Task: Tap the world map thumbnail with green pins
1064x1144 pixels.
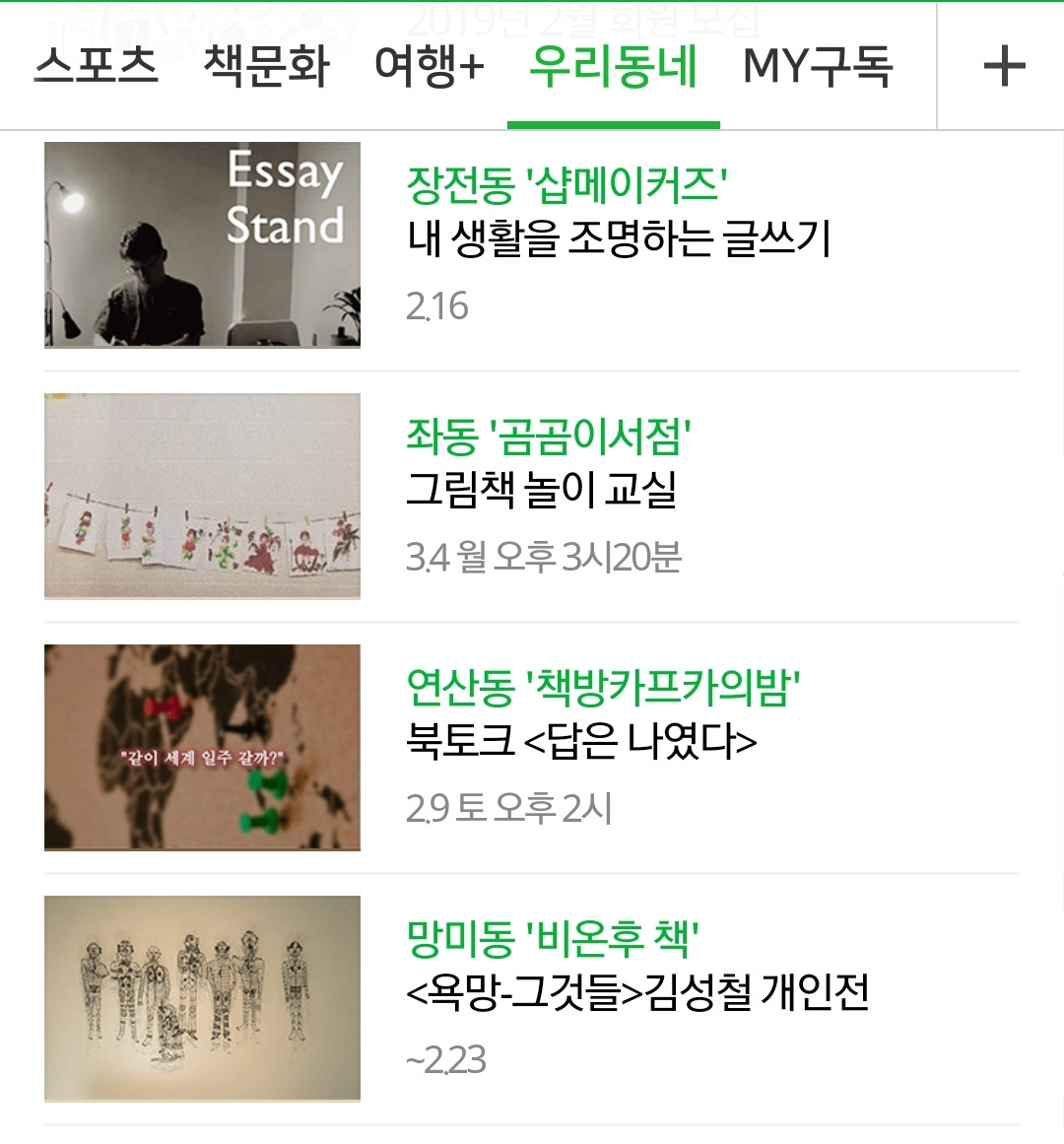Action: [202, 747]
